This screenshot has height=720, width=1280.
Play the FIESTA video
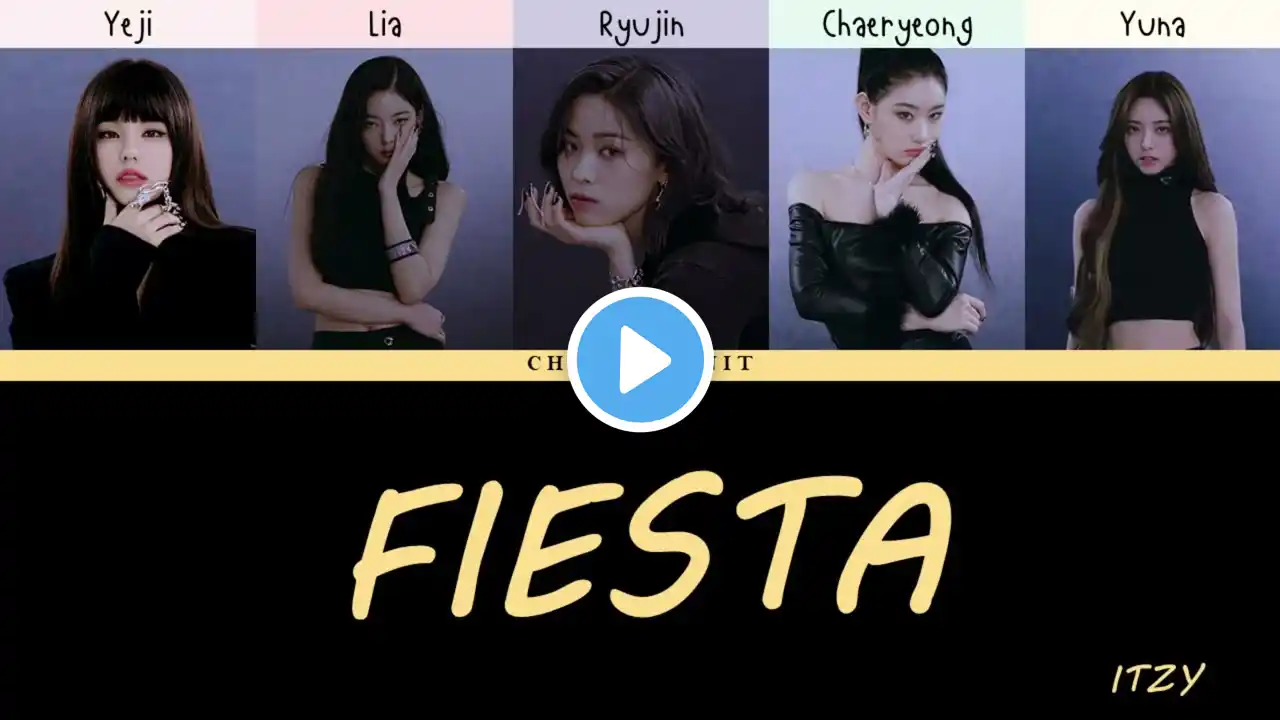(640, 360)
